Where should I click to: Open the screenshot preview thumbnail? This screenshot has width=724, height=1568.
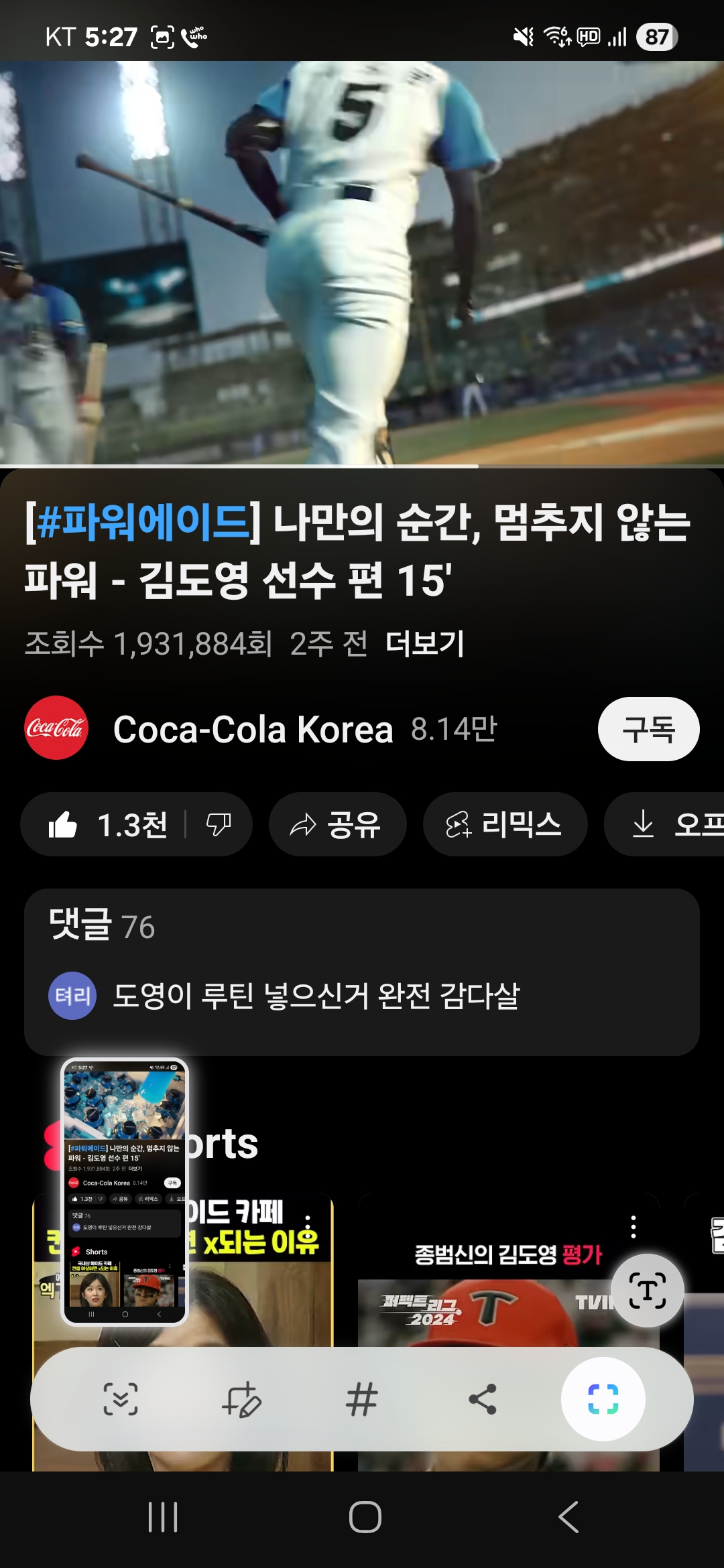(x=125, y=1191)
